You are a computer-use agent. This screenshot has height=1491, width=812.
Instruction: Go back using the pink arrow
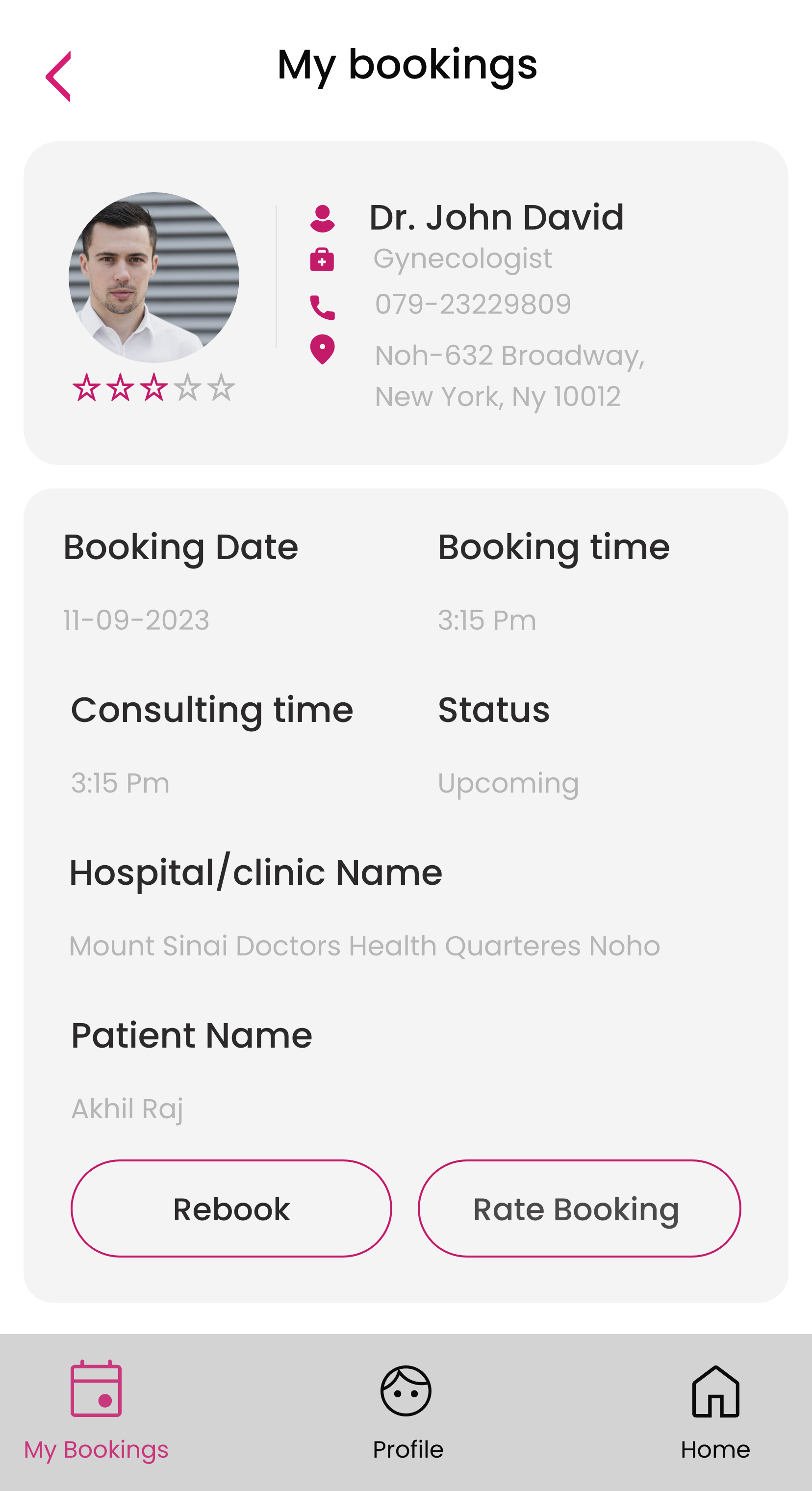point(58,77)
